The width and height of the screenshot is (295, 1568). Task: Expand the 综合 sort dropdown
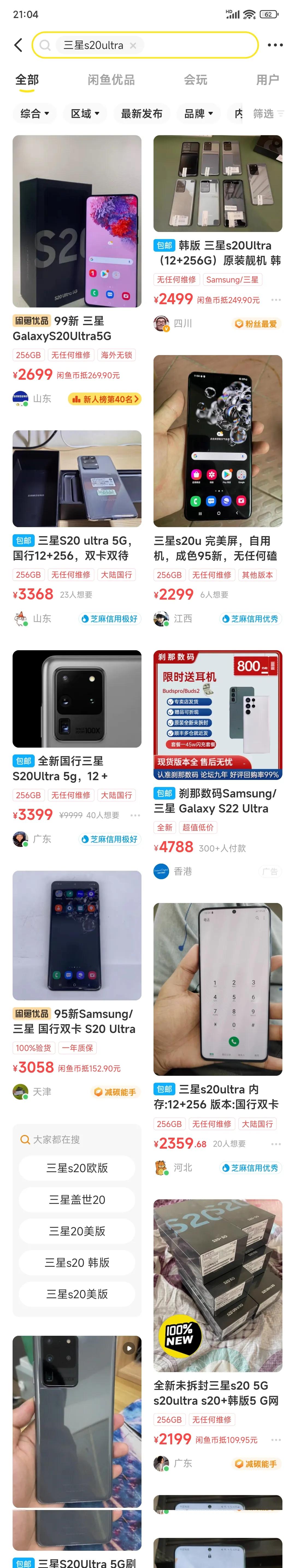(x=34, y=114)
